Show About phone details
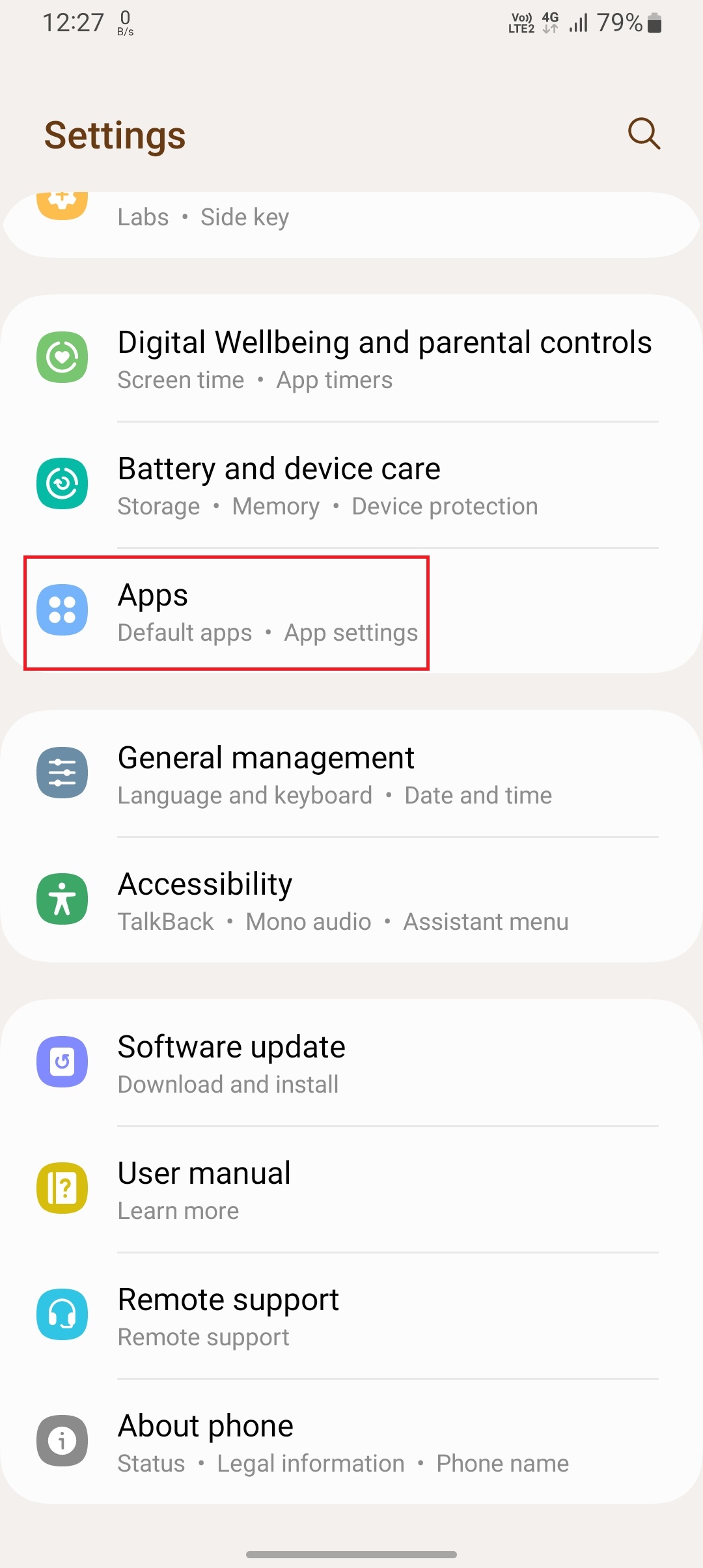 tap(351, 1442)
